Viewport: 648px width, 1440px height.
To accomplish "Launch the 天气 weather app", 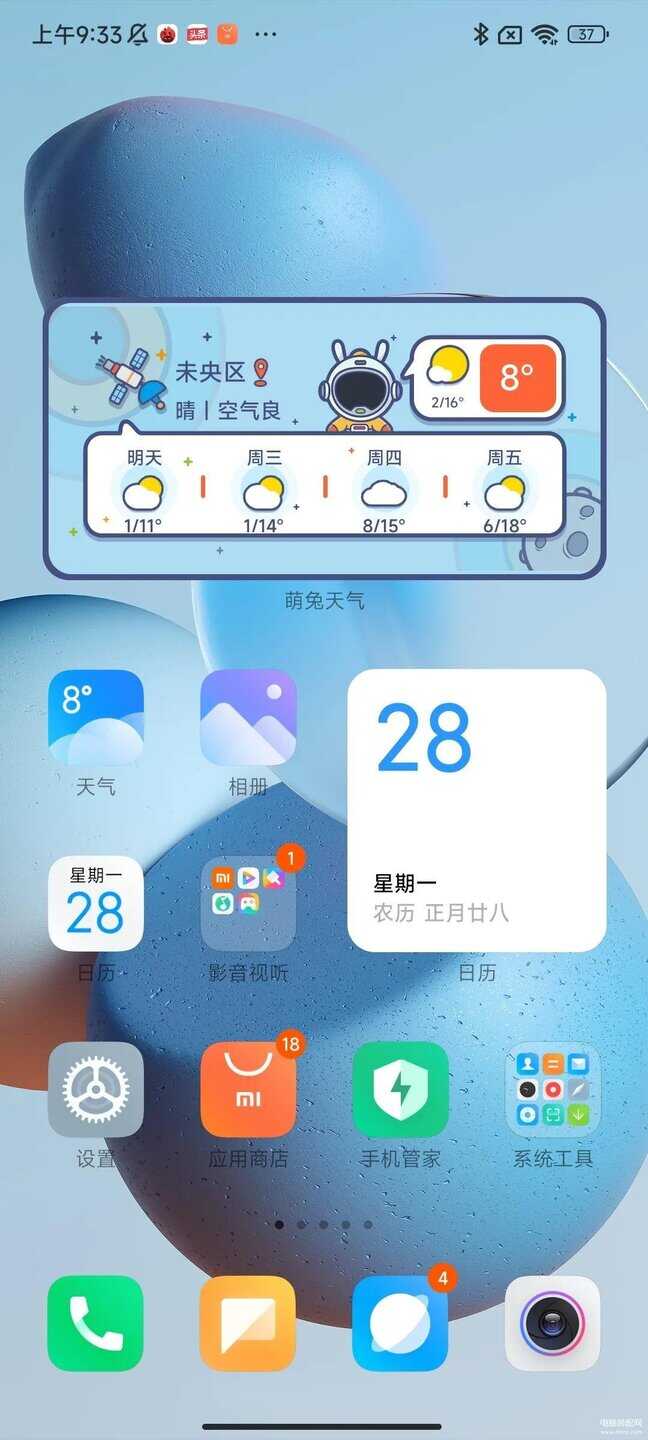I will pyautogui.click(x=96, y=717).
